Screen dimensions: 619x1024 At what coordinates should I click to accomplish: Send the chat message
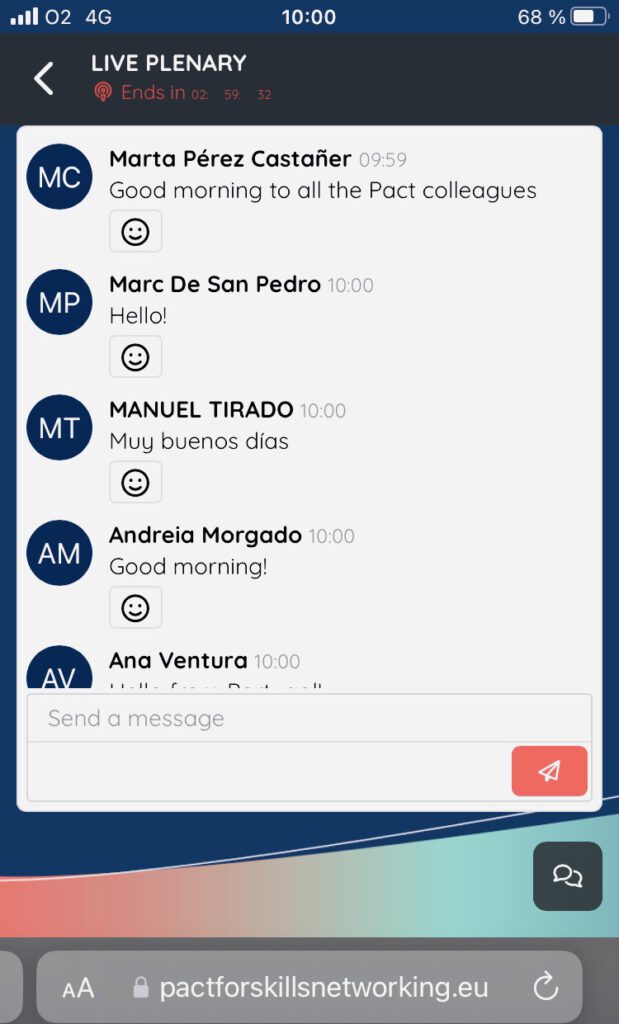pyautogui.click(x=549, y=771)
